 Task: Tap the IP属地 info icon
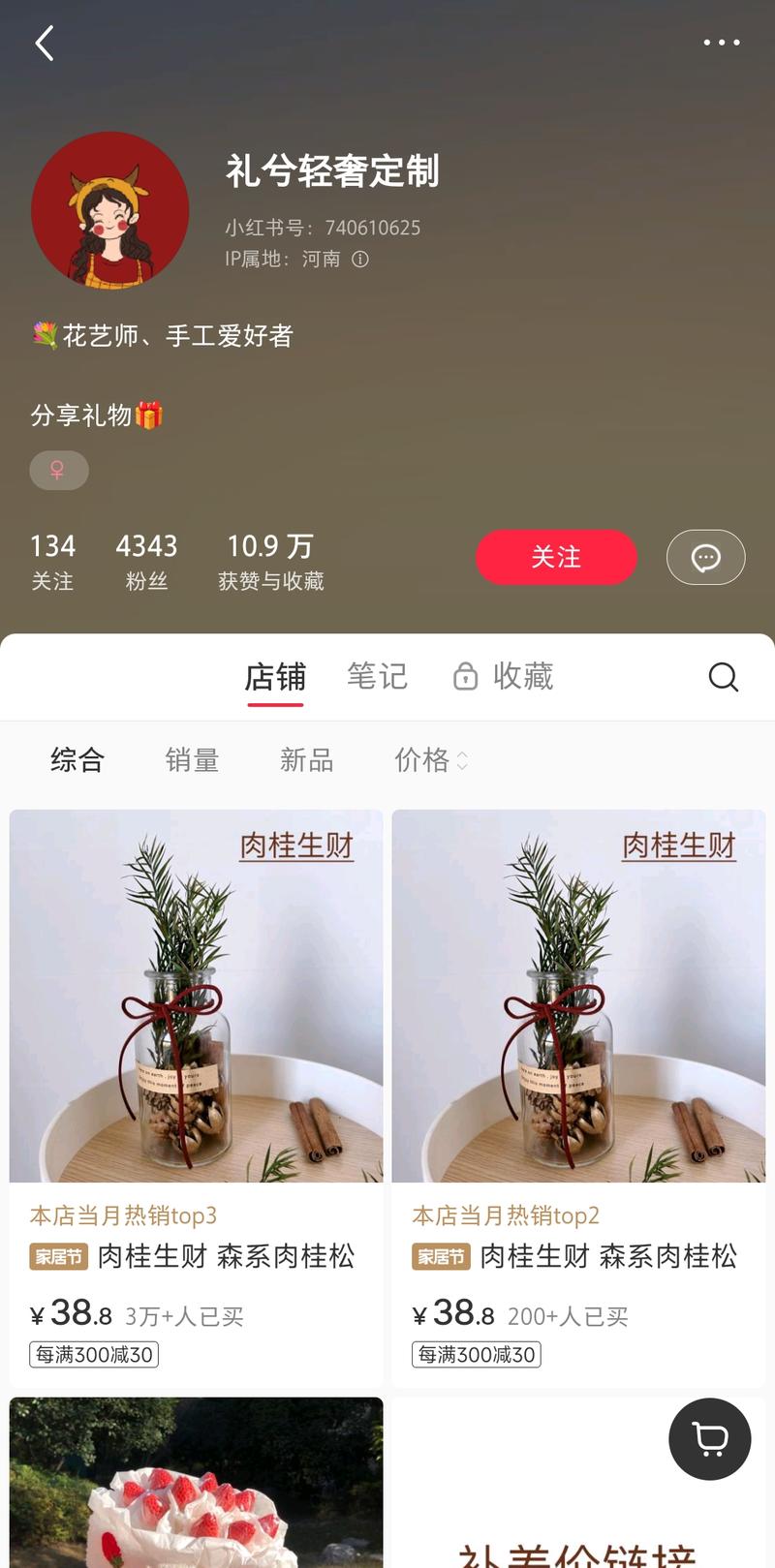(x=360, y=260)
